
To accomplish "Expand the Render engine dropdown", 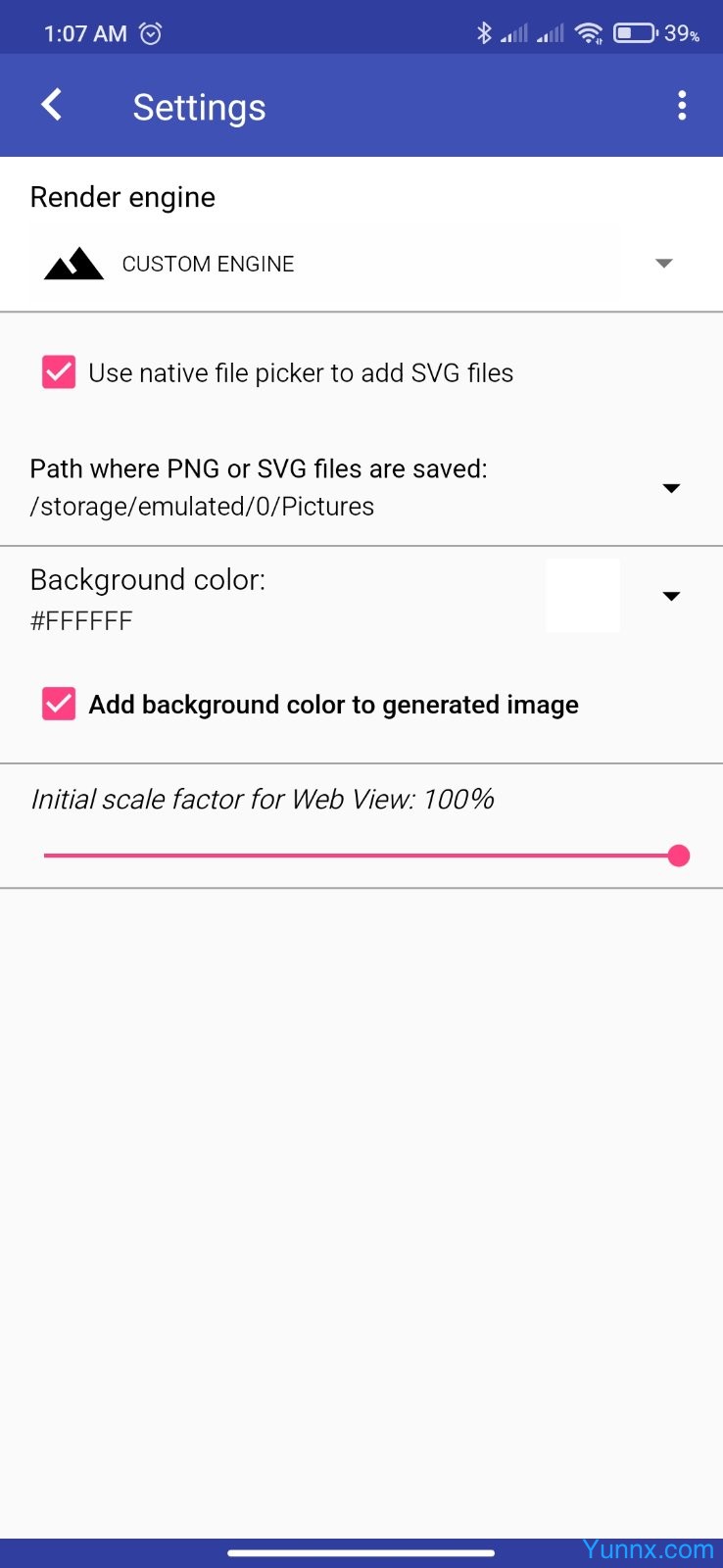I will [x=663, y=264].
